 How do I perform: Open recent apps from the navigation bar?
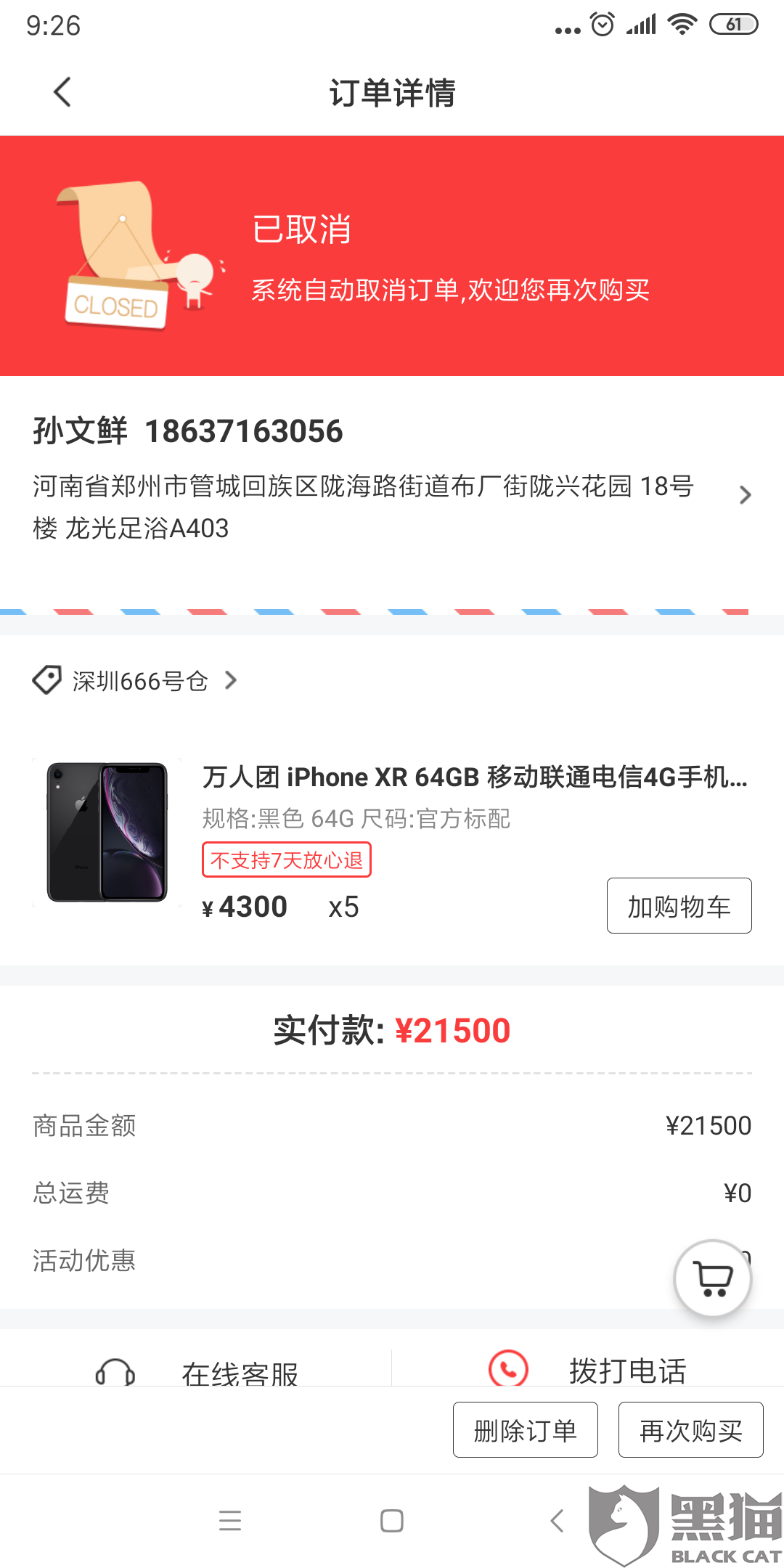[x=230, y=1520]
